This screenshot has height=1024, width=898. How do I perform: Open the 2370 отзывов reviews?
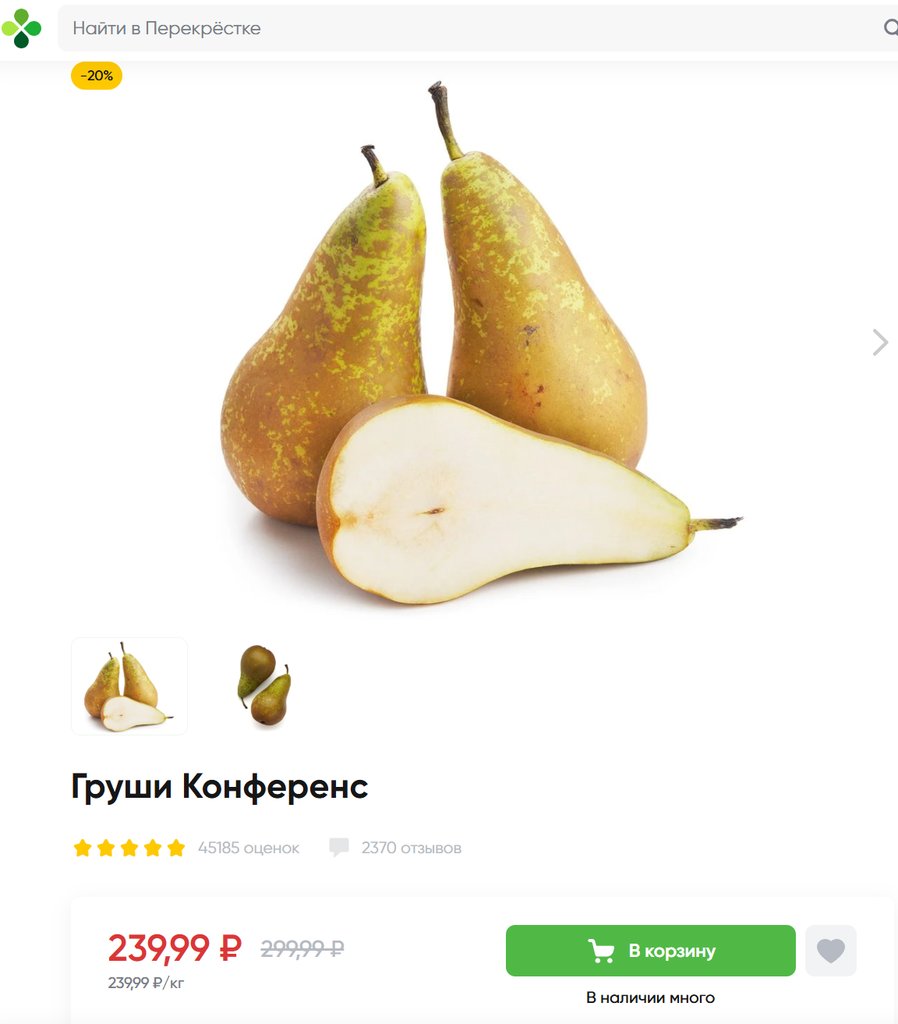(x=410, y=848)
